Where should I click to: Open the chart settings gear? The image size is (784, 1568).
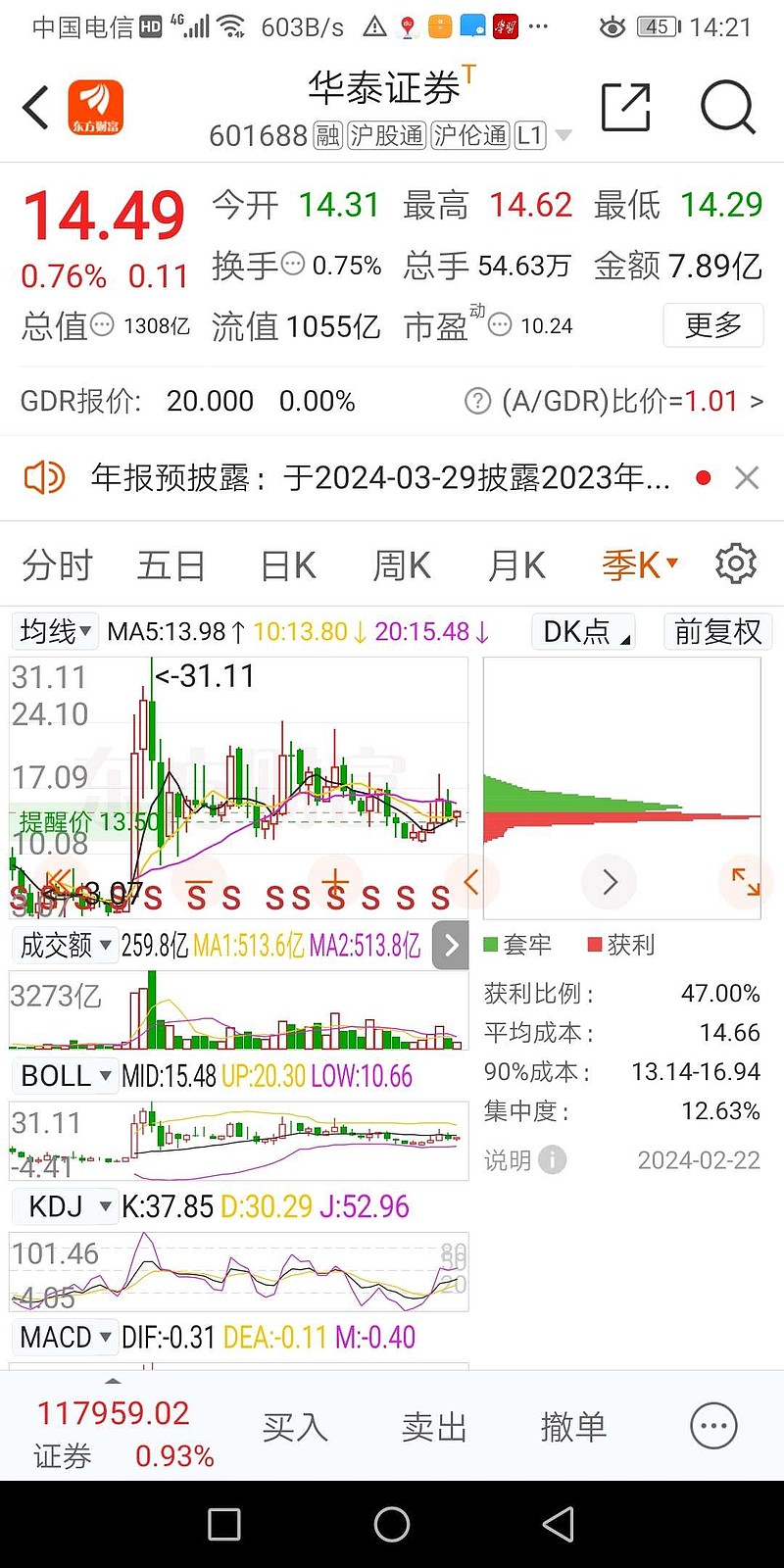tap(735, 563)
